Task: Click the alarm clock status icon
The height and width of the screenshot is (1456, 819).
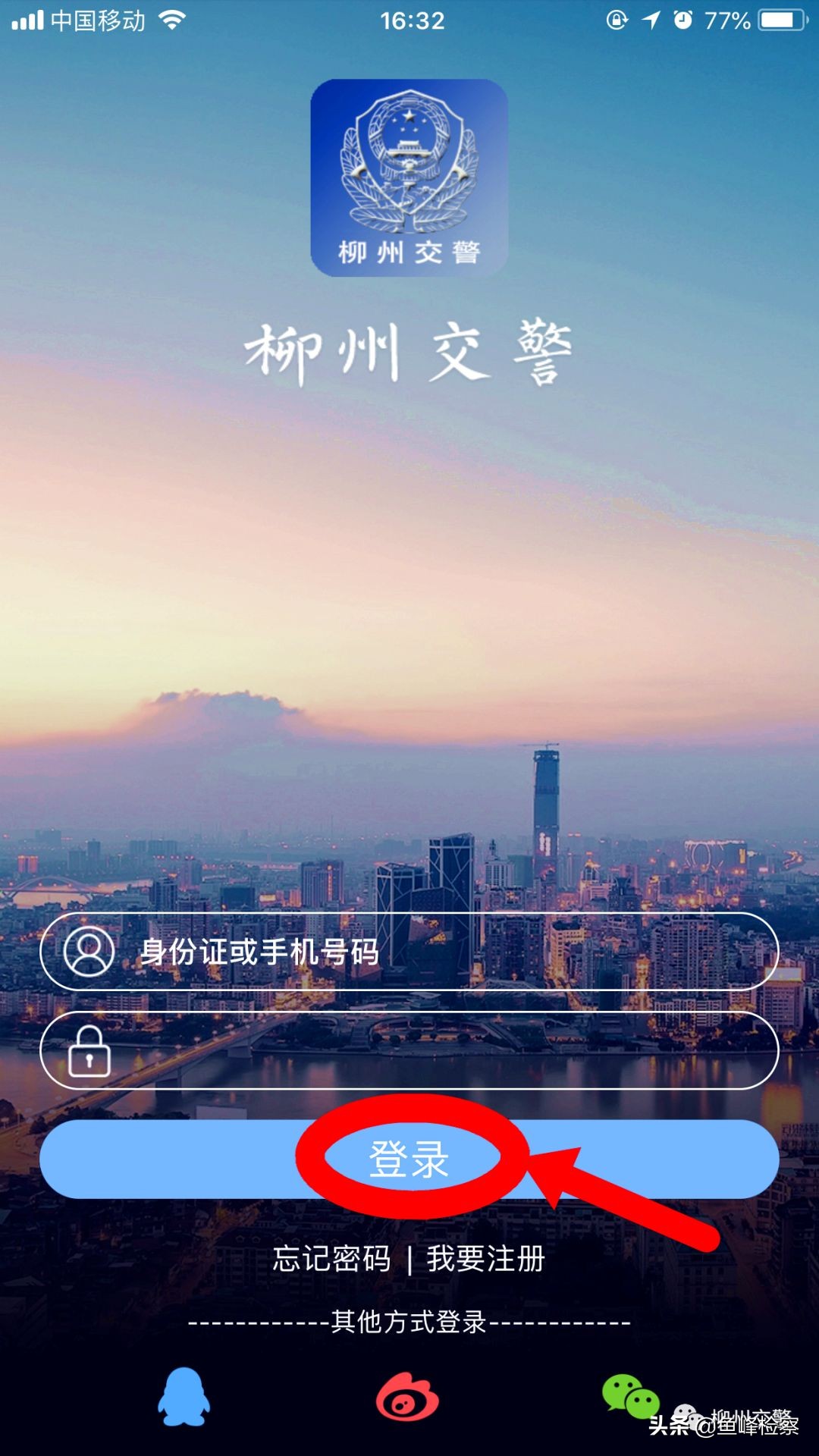Action: 682,20
